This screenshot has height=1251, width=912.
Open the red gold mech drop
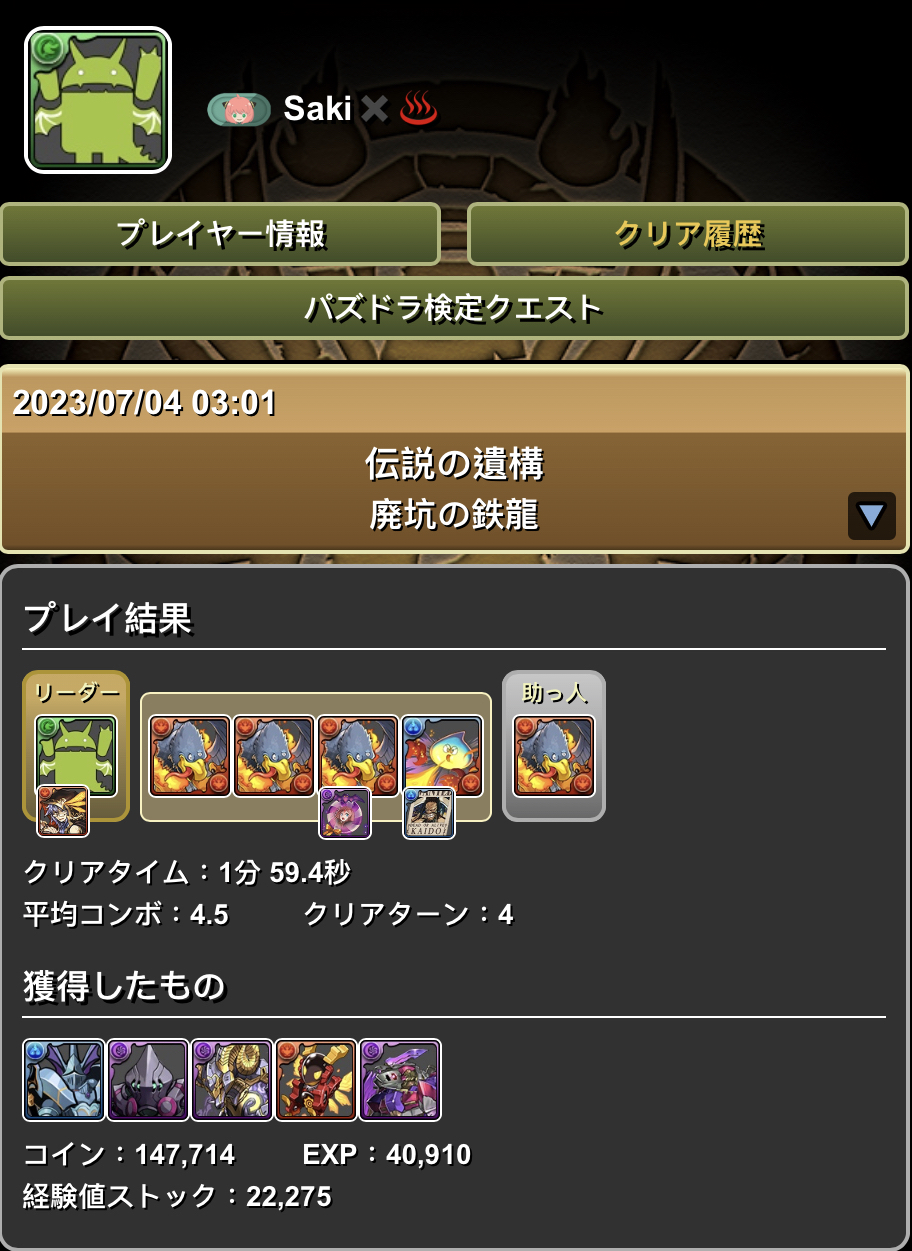316,1080
